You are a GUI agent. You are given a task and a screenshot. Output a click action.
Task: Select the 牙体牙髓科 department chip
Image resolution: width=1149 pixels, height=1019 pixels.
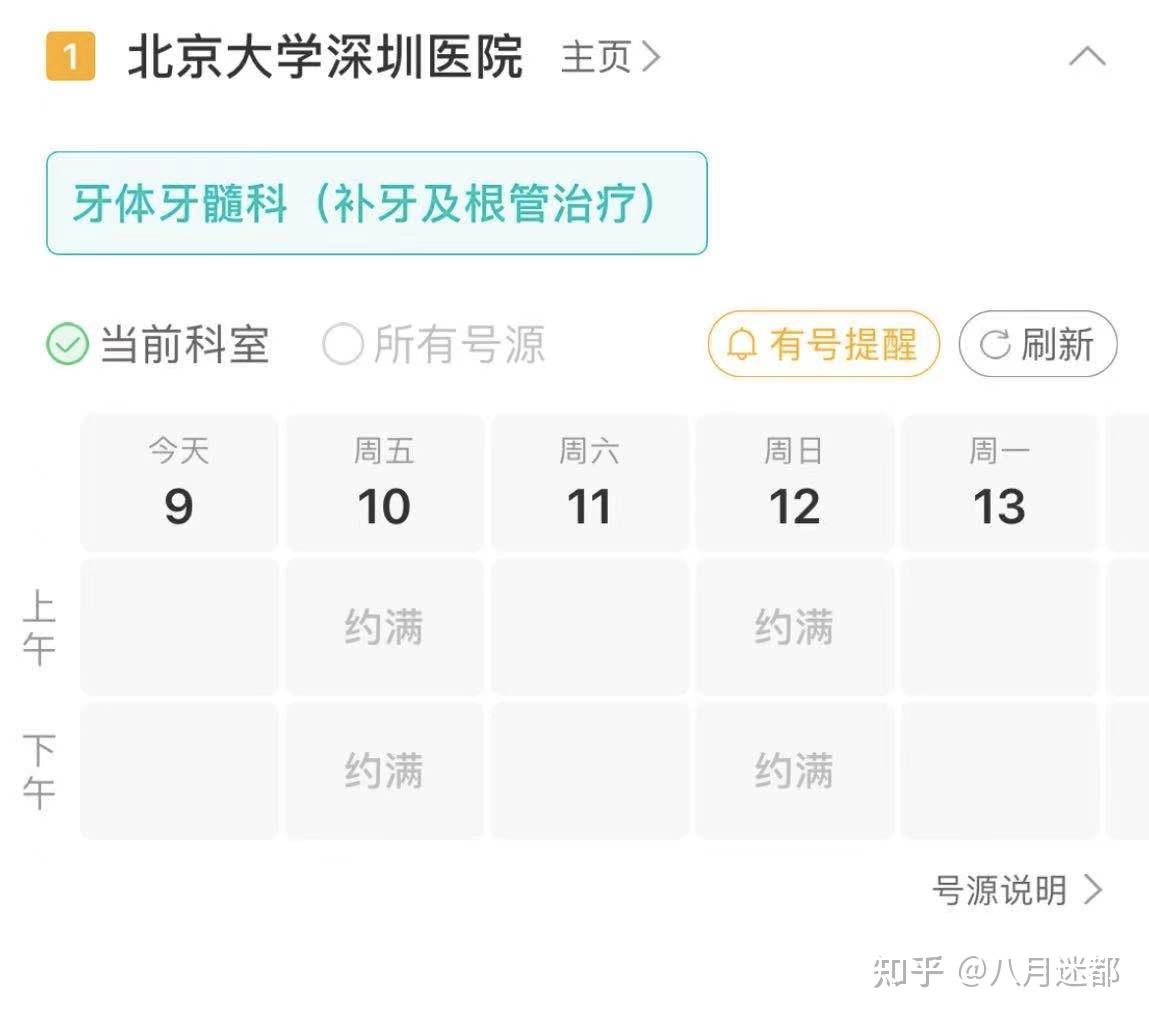click(376, 203)
